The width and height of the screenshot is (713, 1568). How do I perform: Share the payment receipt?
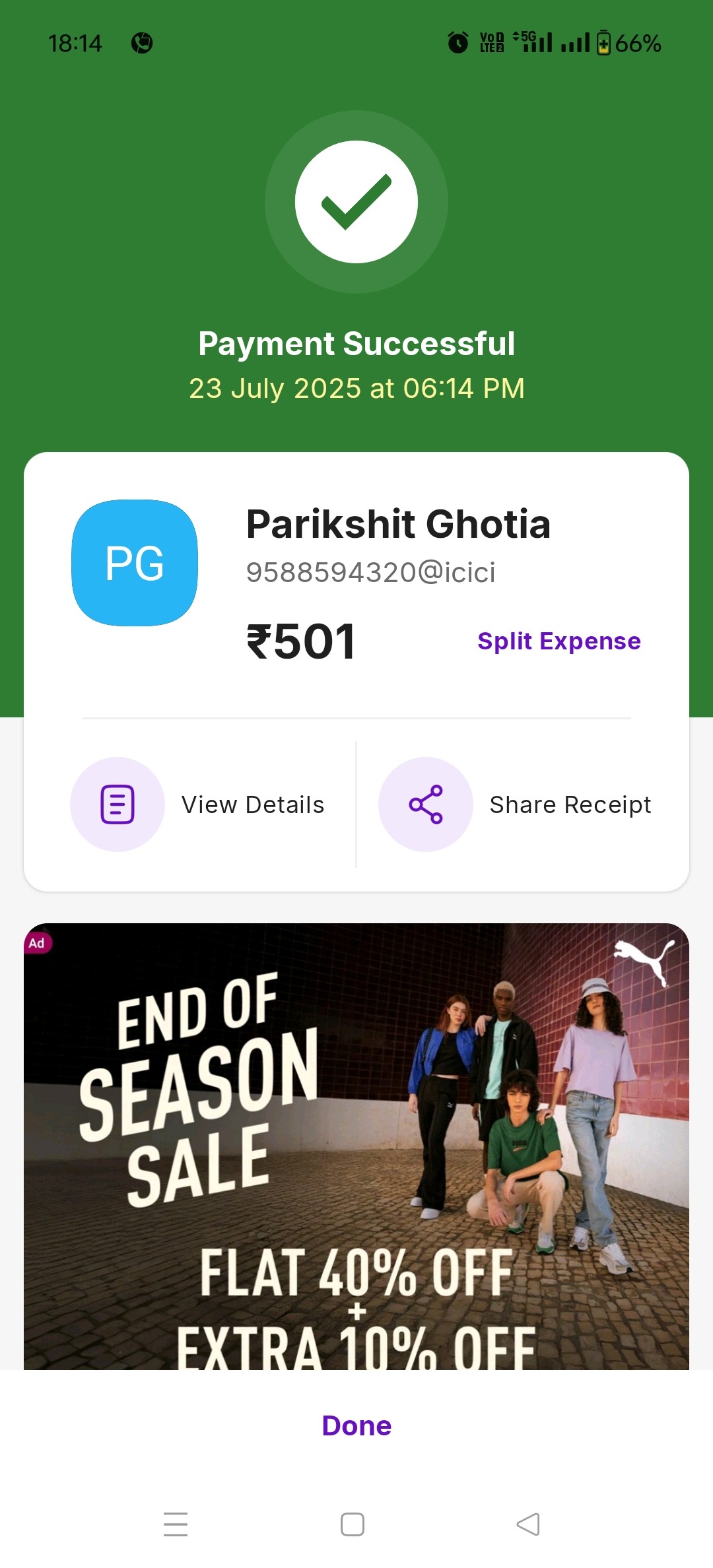pos(515,804)
